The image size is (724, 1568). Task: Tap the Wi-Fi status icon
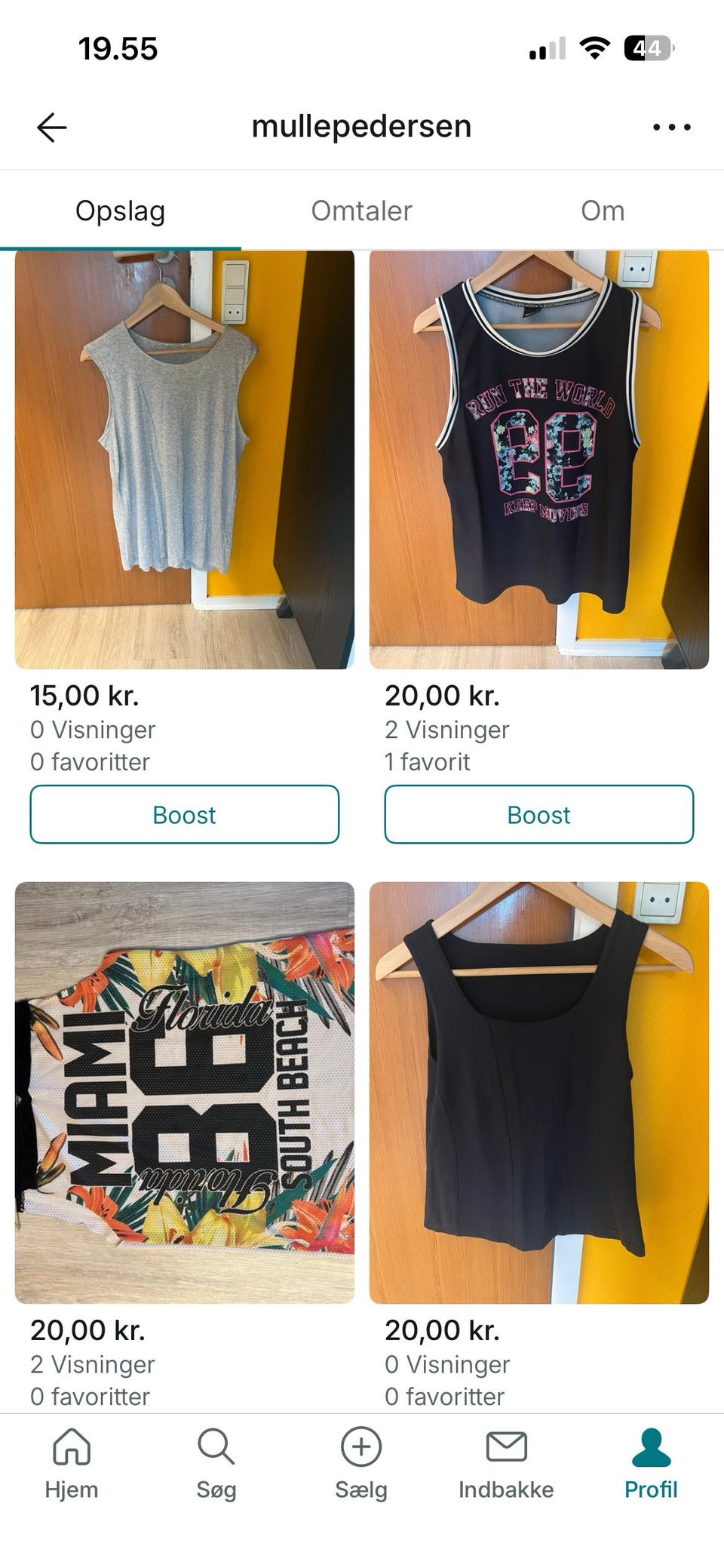(x=595, y=48)
